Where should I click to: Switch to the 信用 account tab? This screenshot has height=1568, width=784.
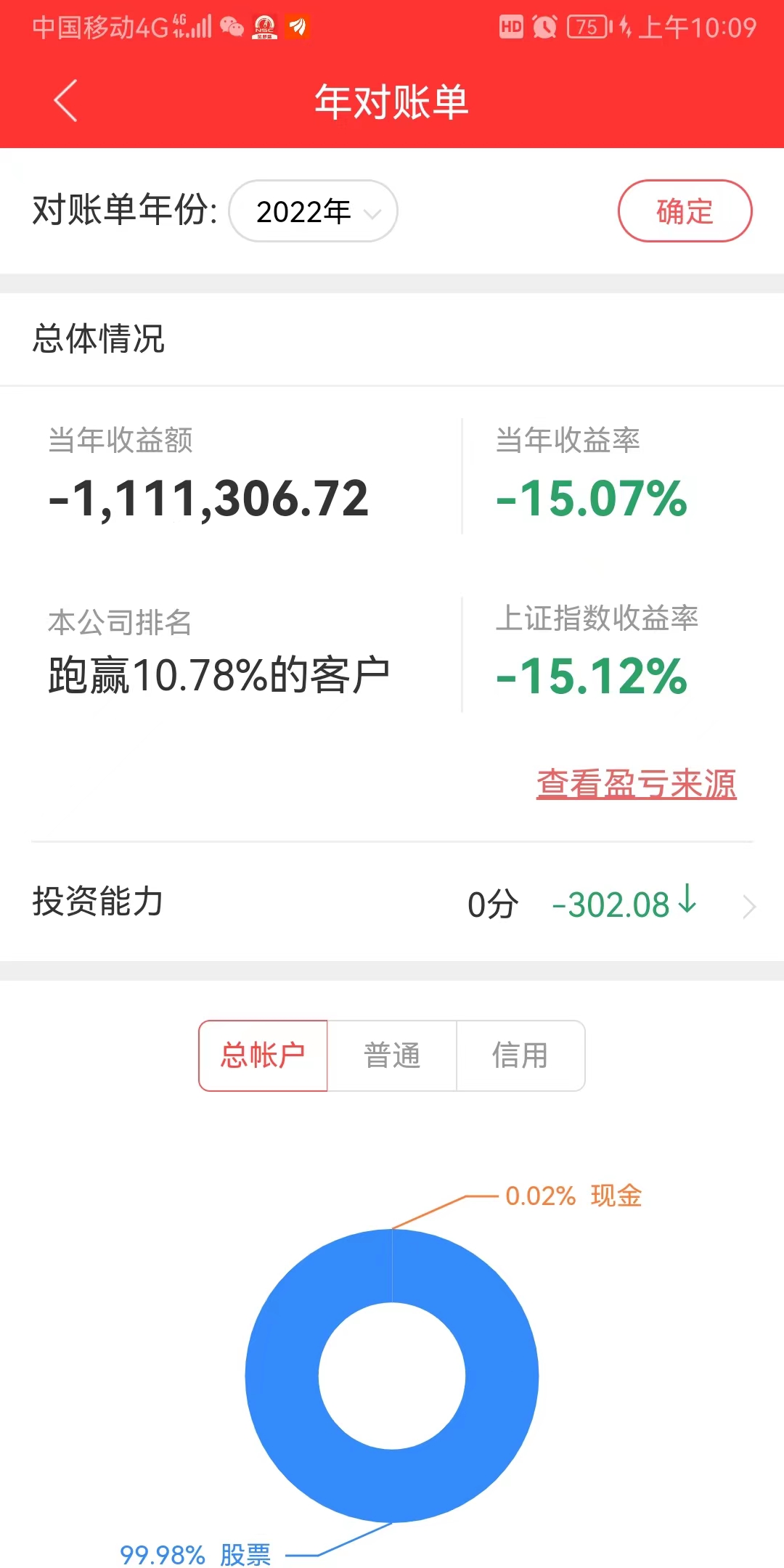(x=520, y=1055)
